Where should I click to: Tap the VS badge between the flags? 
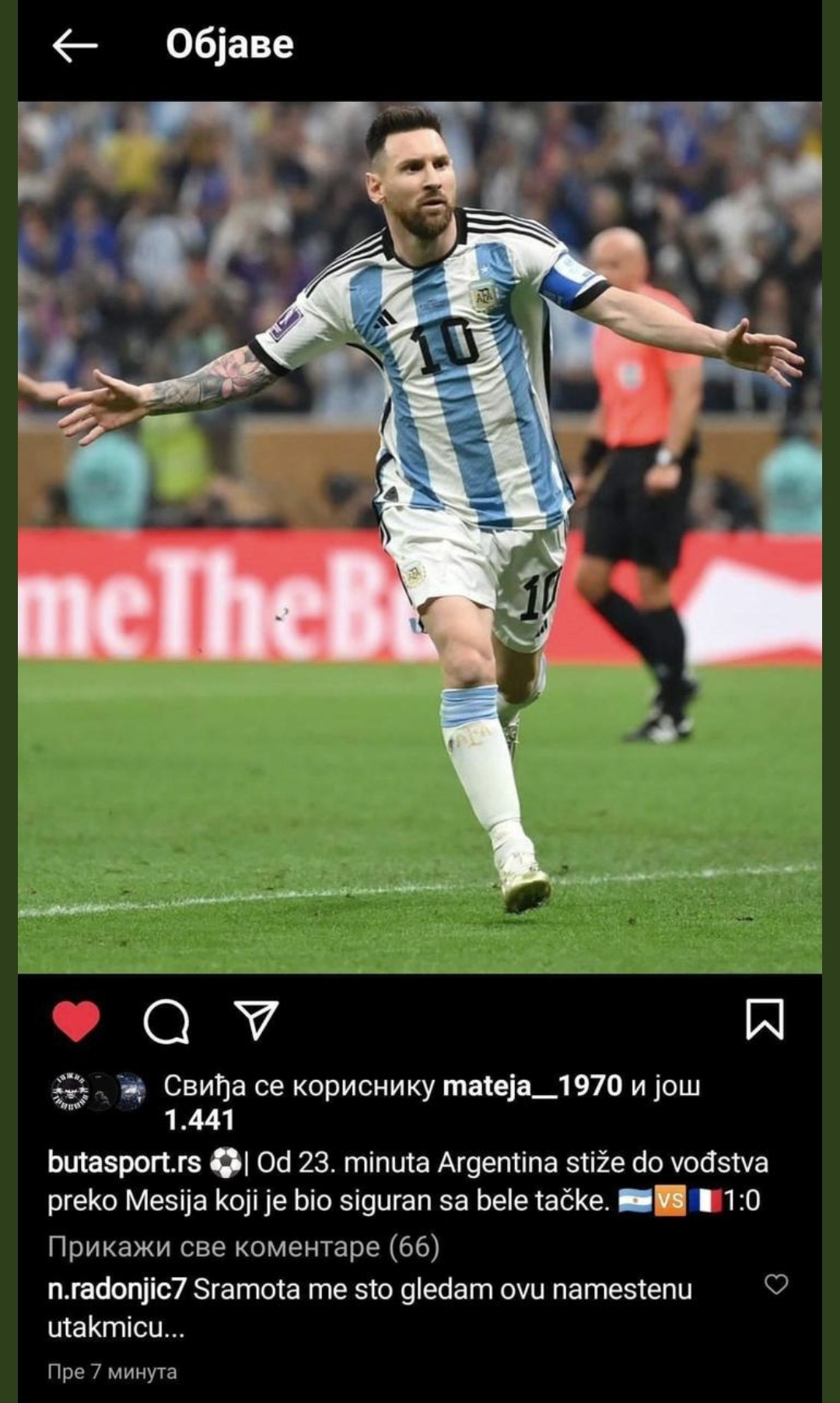pyautogui.click(x=670, y=1198)
